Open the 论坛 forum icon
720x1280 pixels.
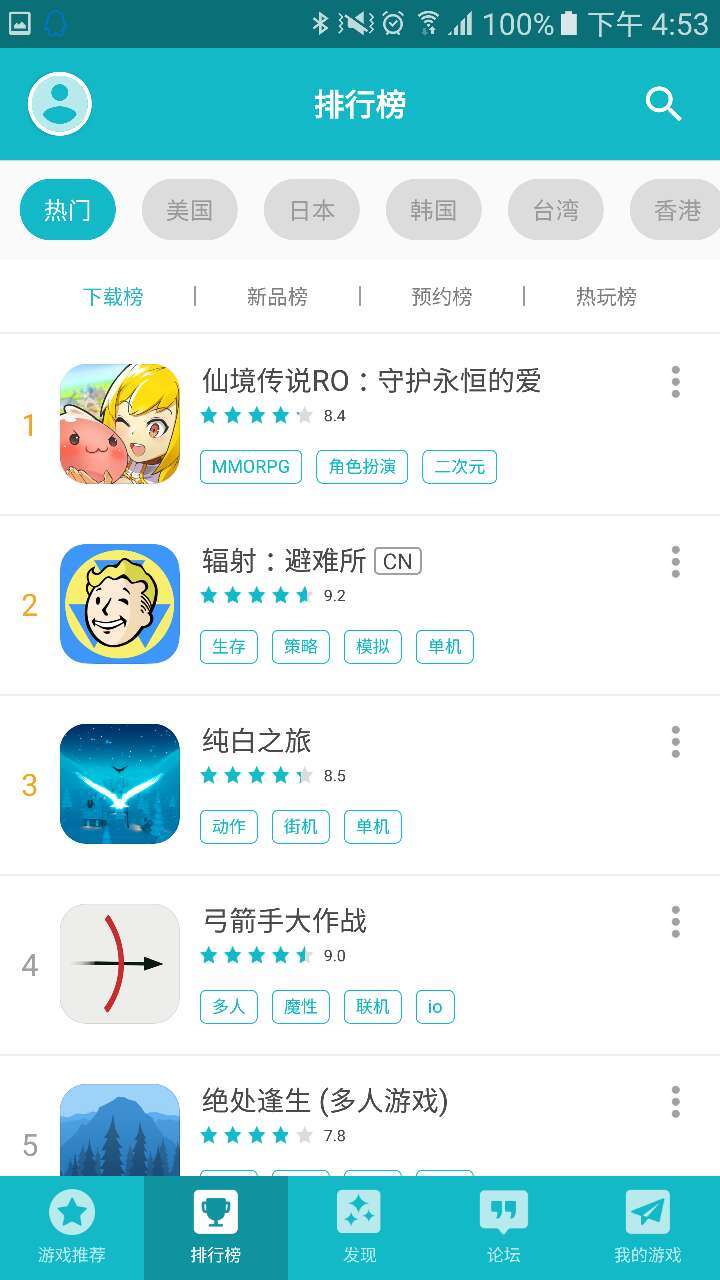click(x=503, y=1227)
